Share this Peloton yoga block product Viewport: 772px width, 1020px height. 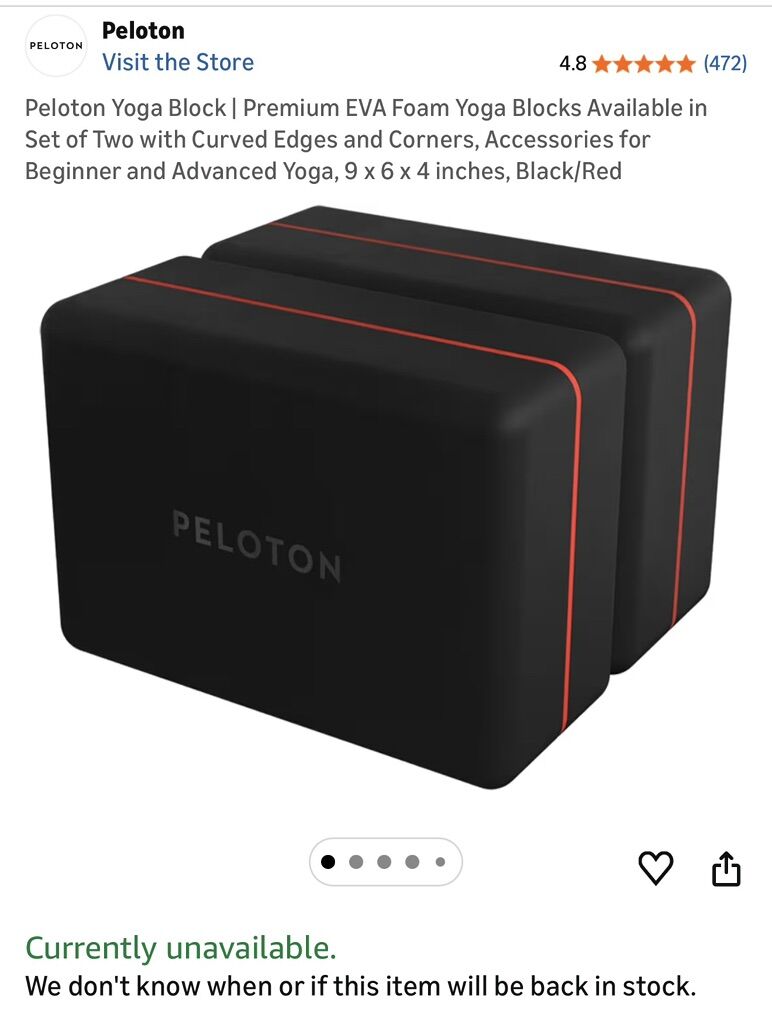click(726, 868)
